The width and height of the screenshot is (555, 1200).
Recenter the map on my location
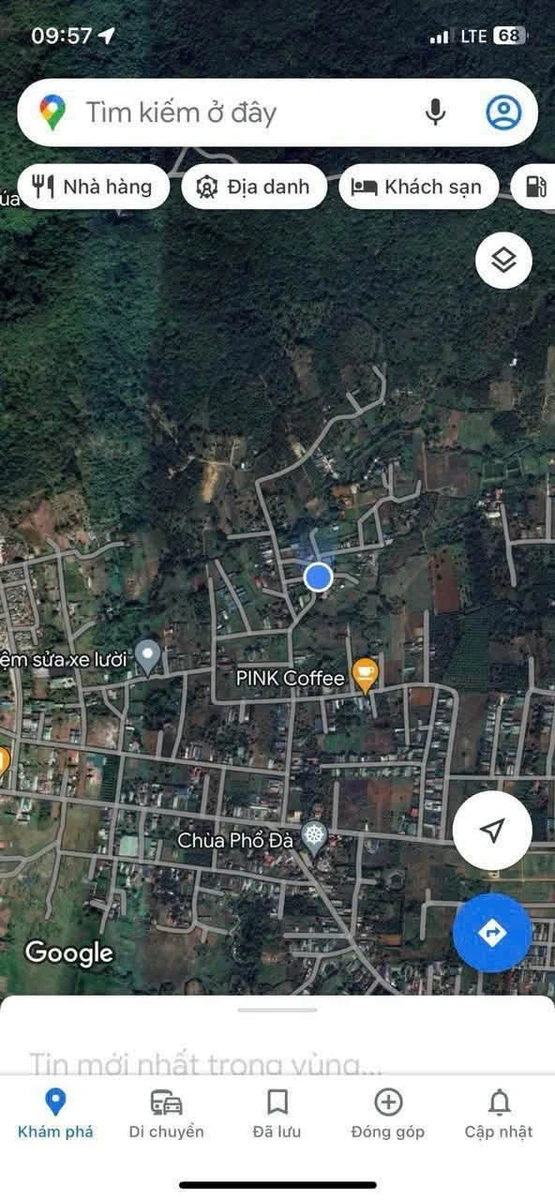click(492, 830)
